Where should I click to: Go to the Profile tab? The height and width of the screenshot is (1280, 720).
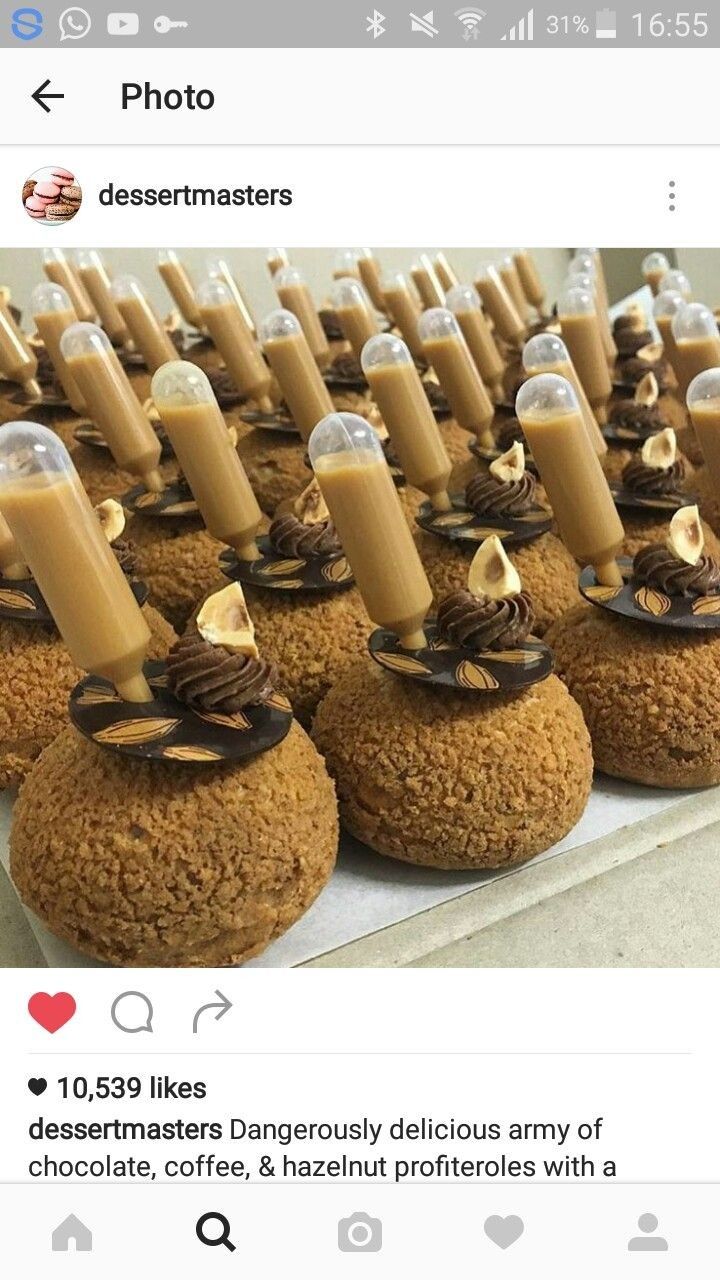tap(648, 1232)
